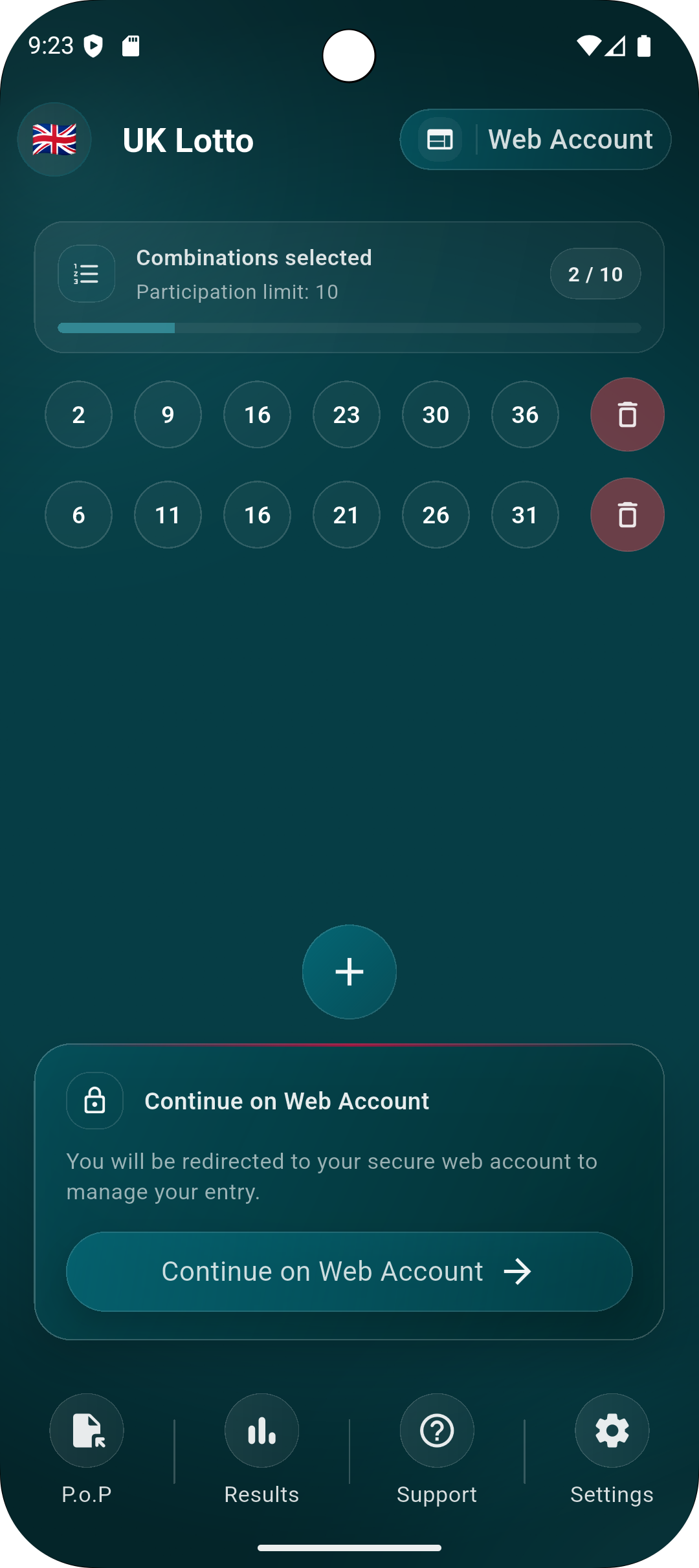Tap the card icon next to Web Account
The image size is (699, 1568).
pos(440,139)
